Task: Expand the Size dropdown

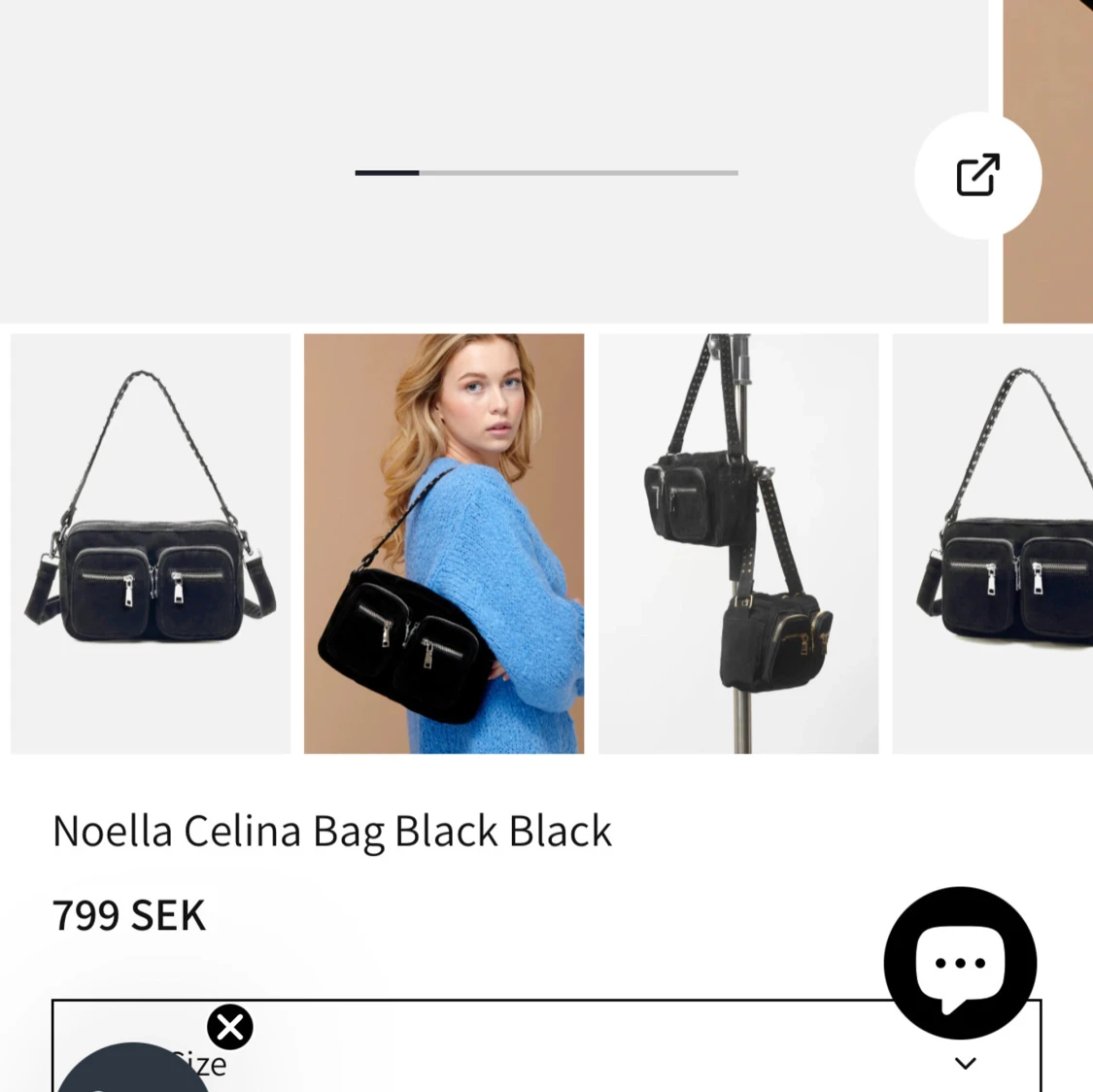Action: tap(546, 1045)
